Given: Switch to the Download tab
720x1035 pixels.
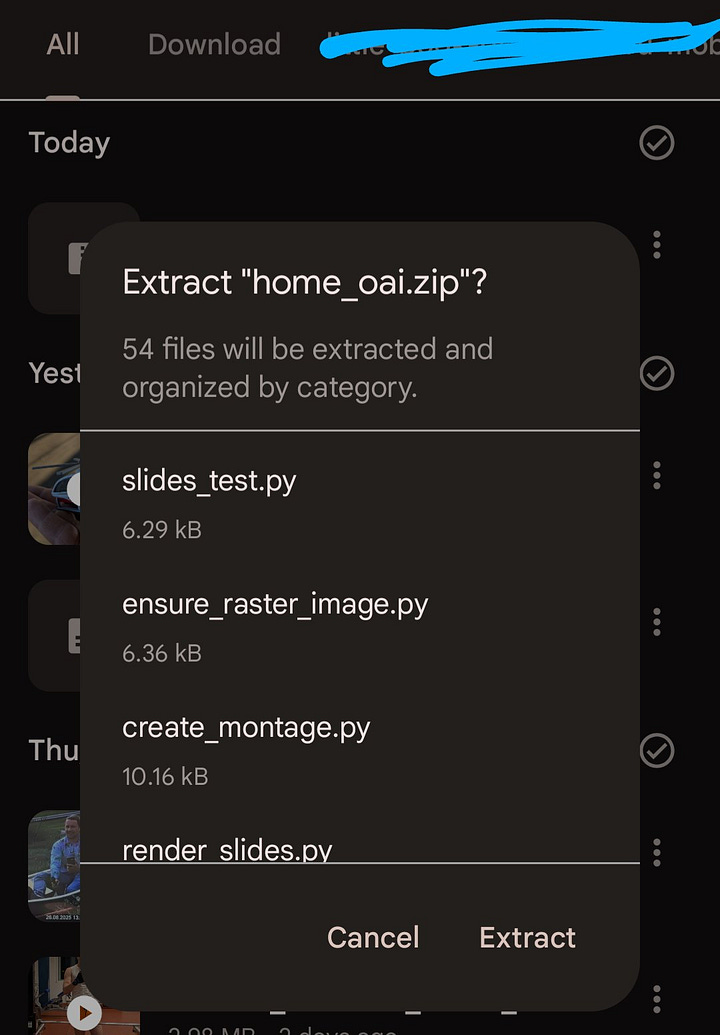Looking at the screenshot, I should (x=214, y=45).
